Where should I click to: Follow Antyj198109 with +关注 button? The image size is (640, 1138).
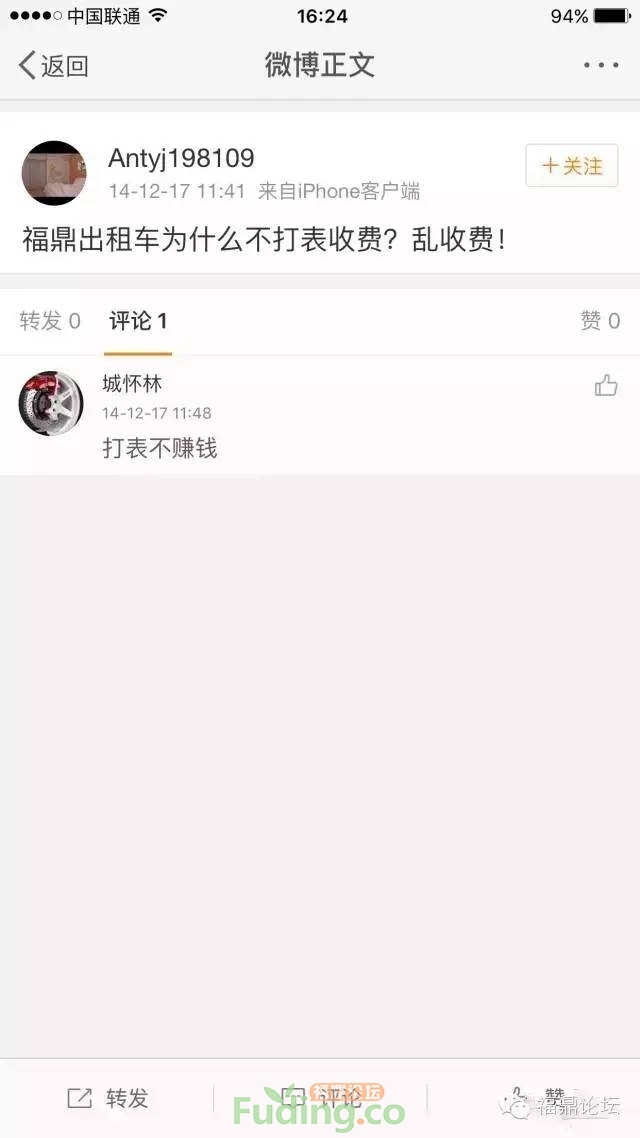coord(572,166)
